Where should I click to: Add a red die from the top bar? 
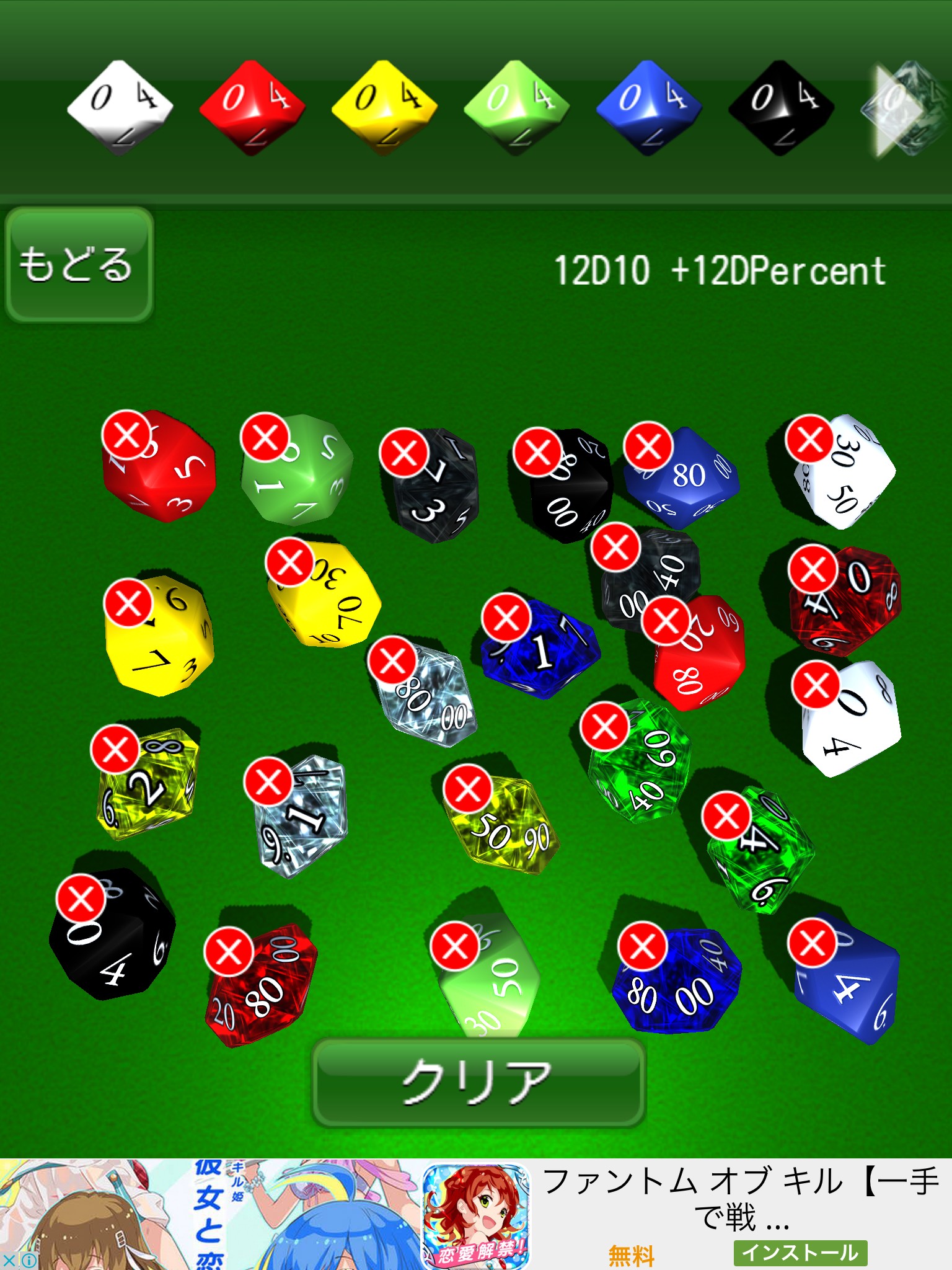pyautogui.click(x=252, y=107)
